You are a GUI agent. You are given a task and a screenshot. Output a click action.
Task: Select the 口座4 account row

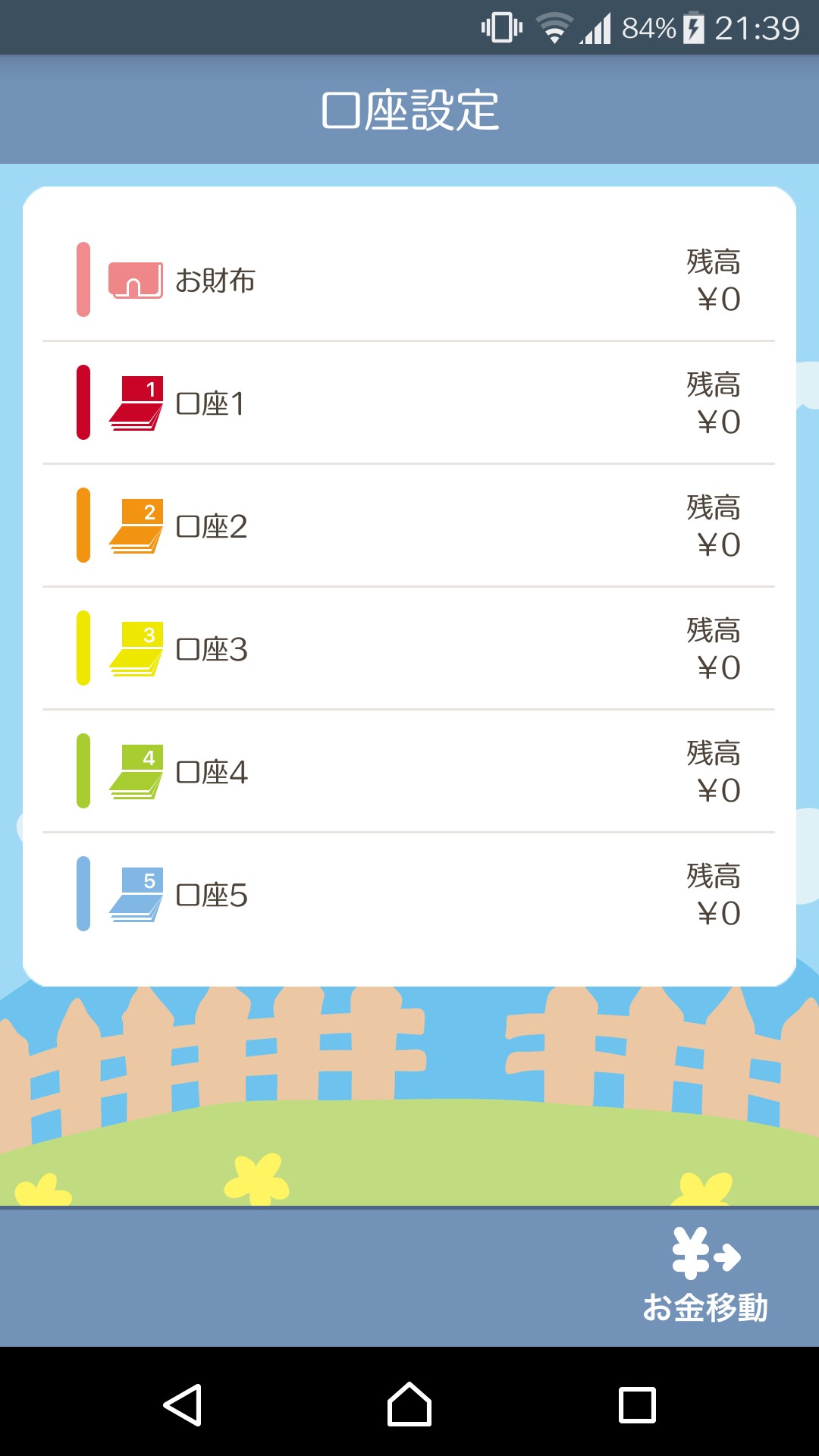(409, 771)
